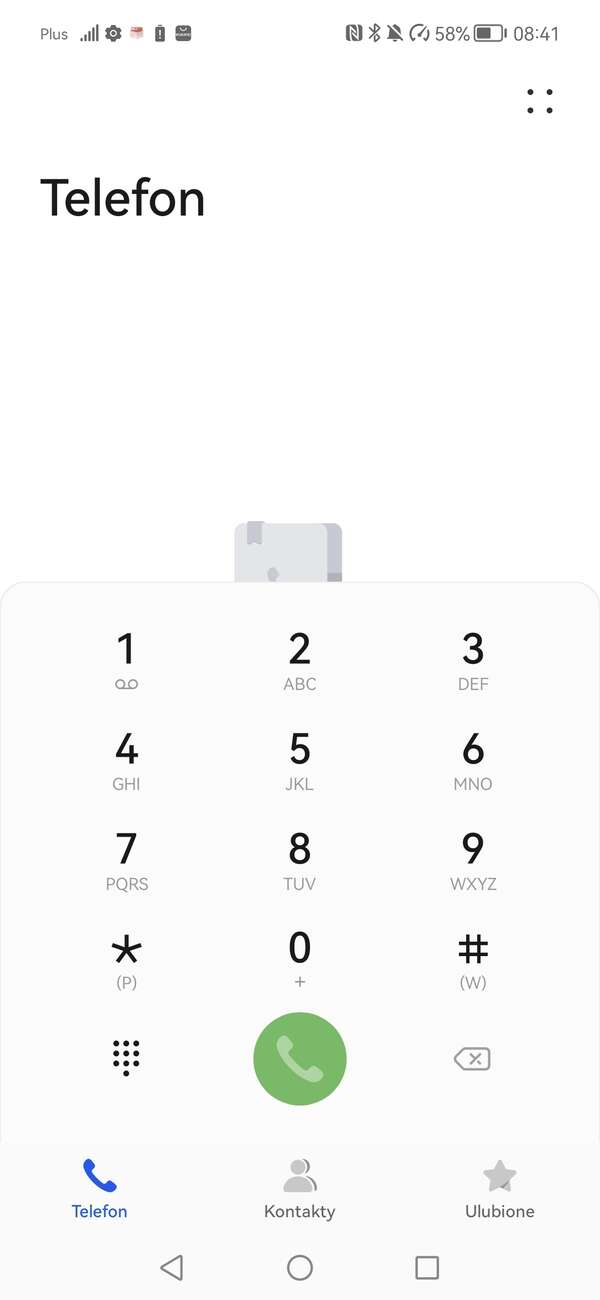
Task: Tap the number 3 key
Action: 473,660
